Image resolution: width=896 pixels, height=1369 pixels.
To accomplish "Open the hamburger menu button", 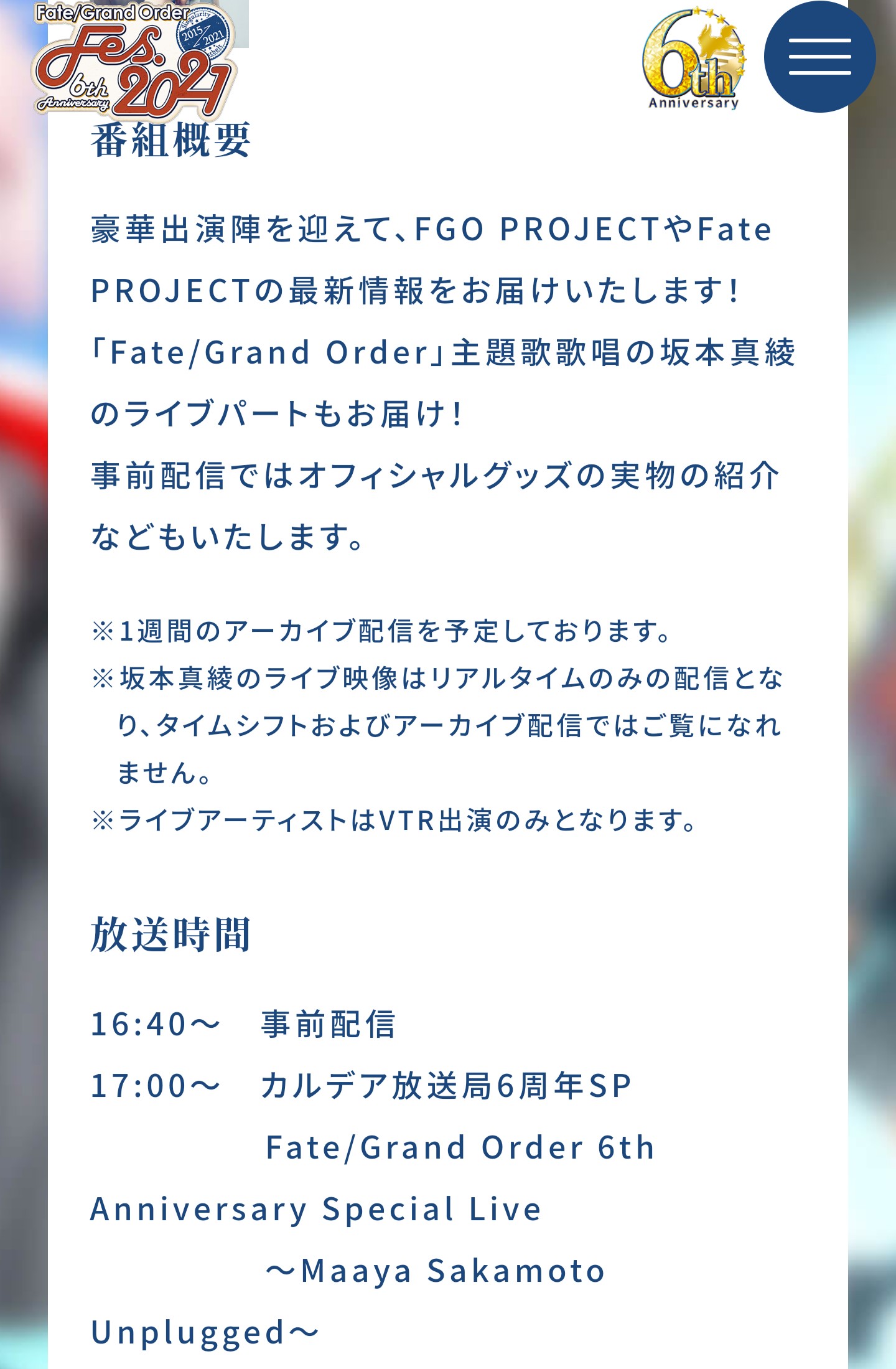I will [x=819, y=57].
